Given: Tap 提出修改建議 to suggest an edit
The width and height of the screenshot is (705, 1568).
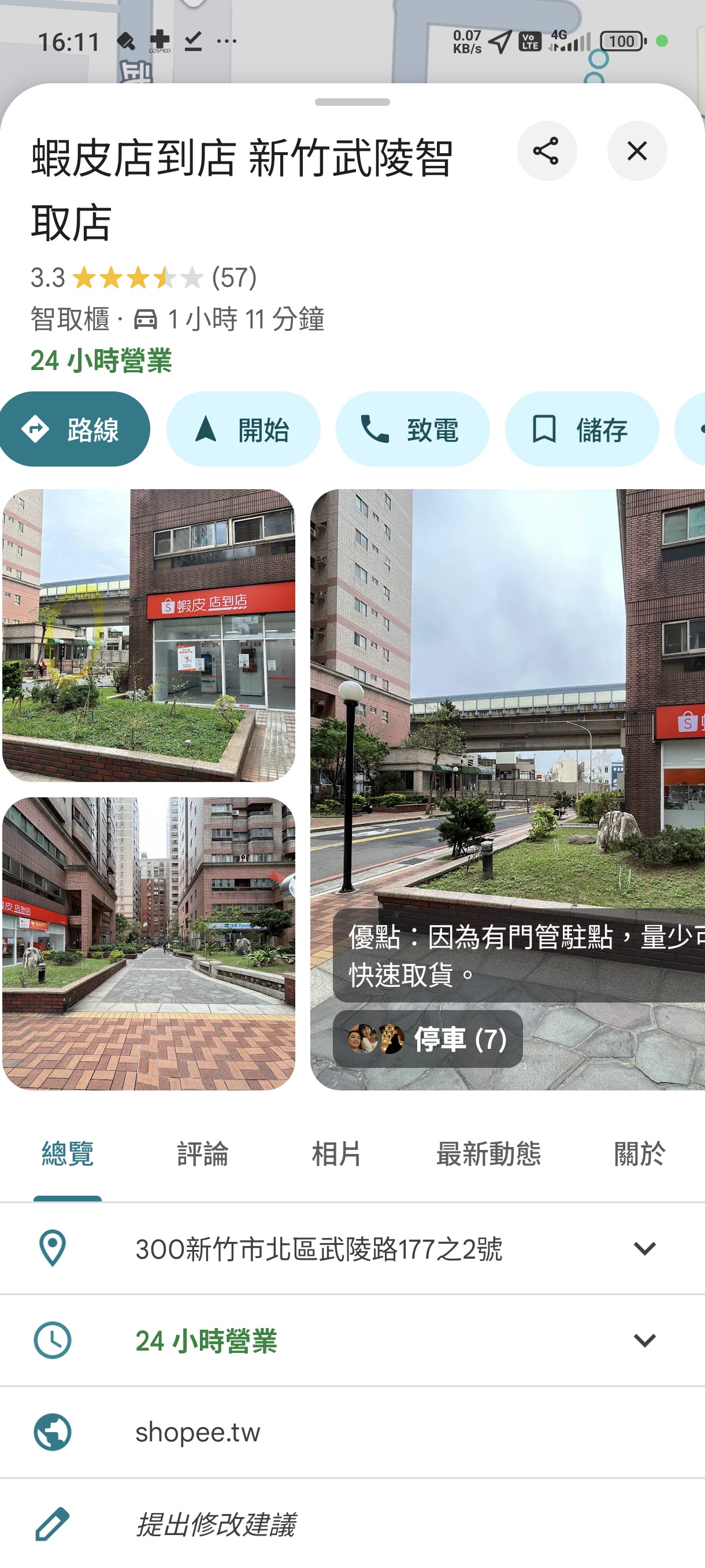Looking at the screenshot, I should 216,1524.
